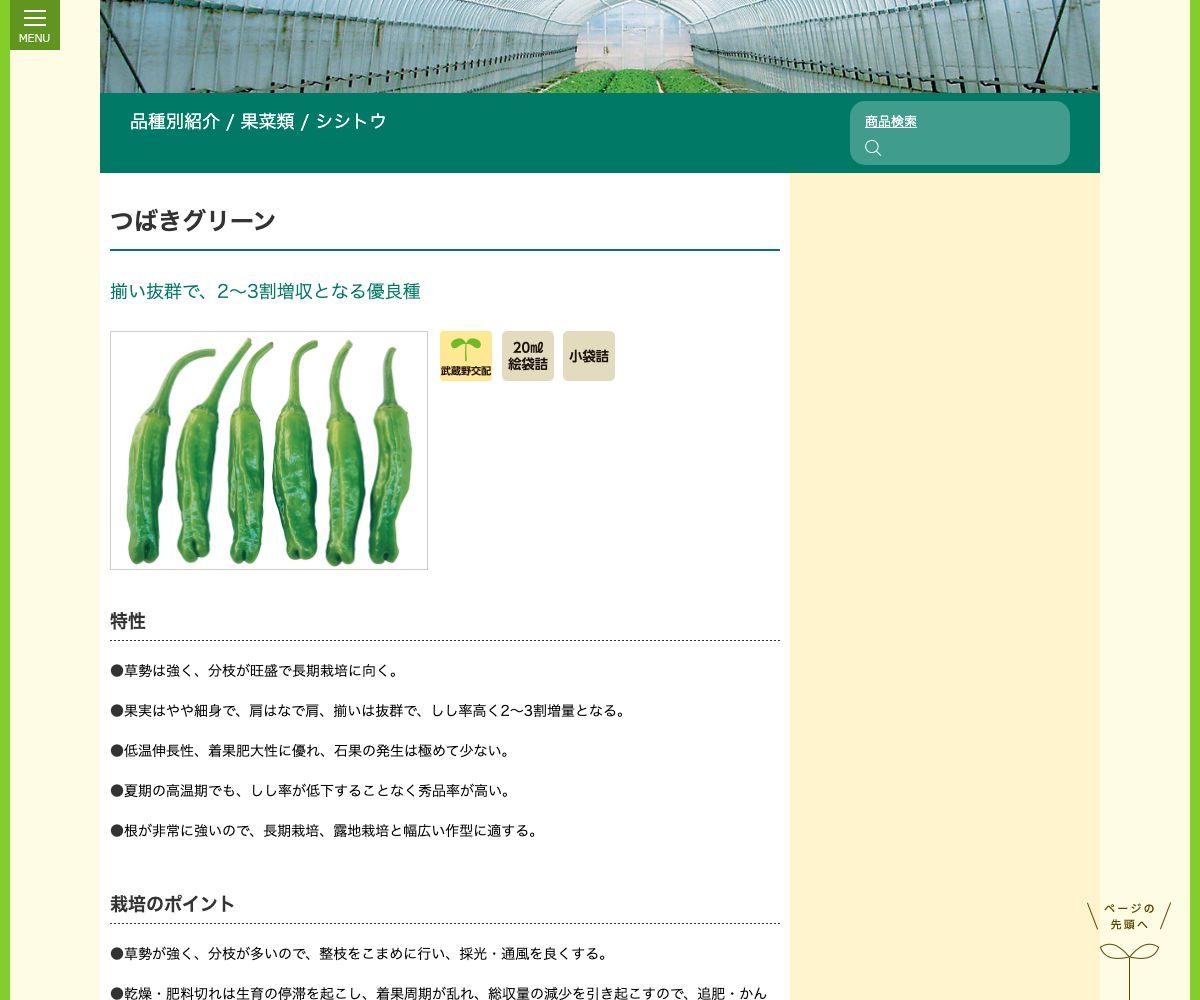
Task: Tap the magnifier search icon
Action: click(873, 148)
